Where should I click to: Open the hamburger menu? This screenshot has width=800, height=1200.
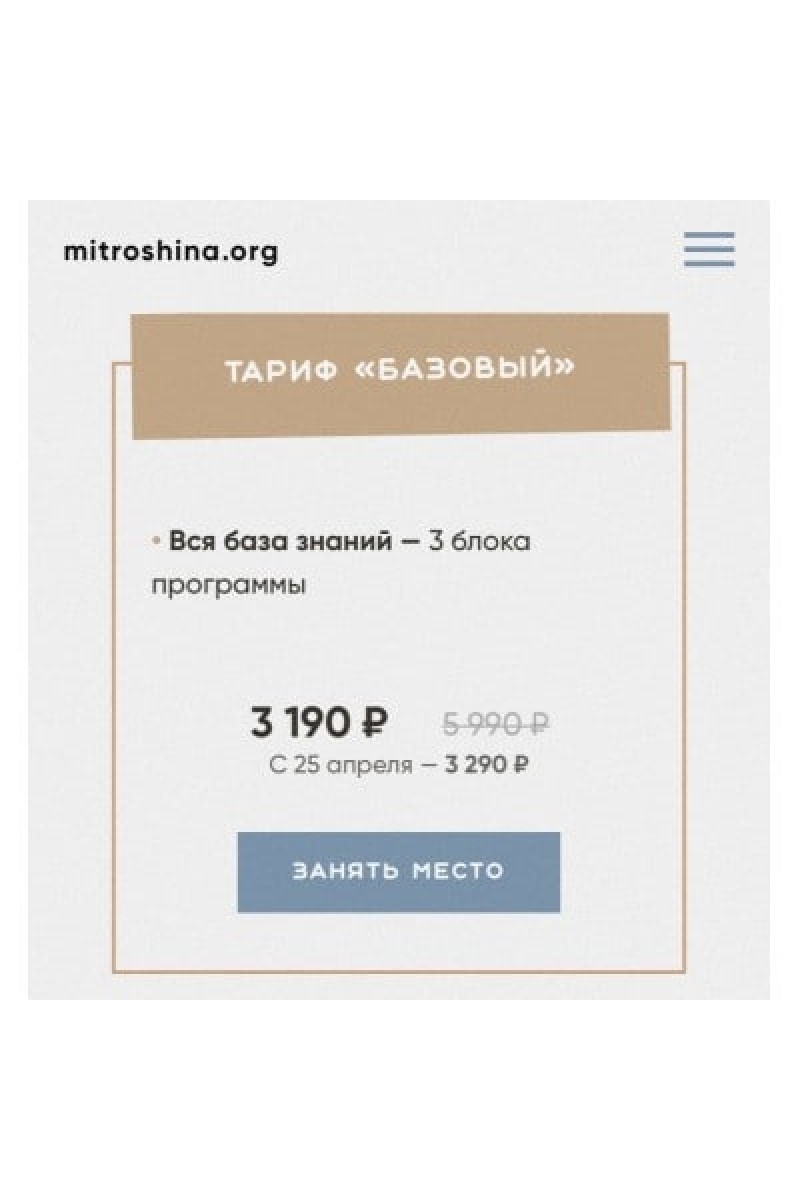click(x=709, y=250)
